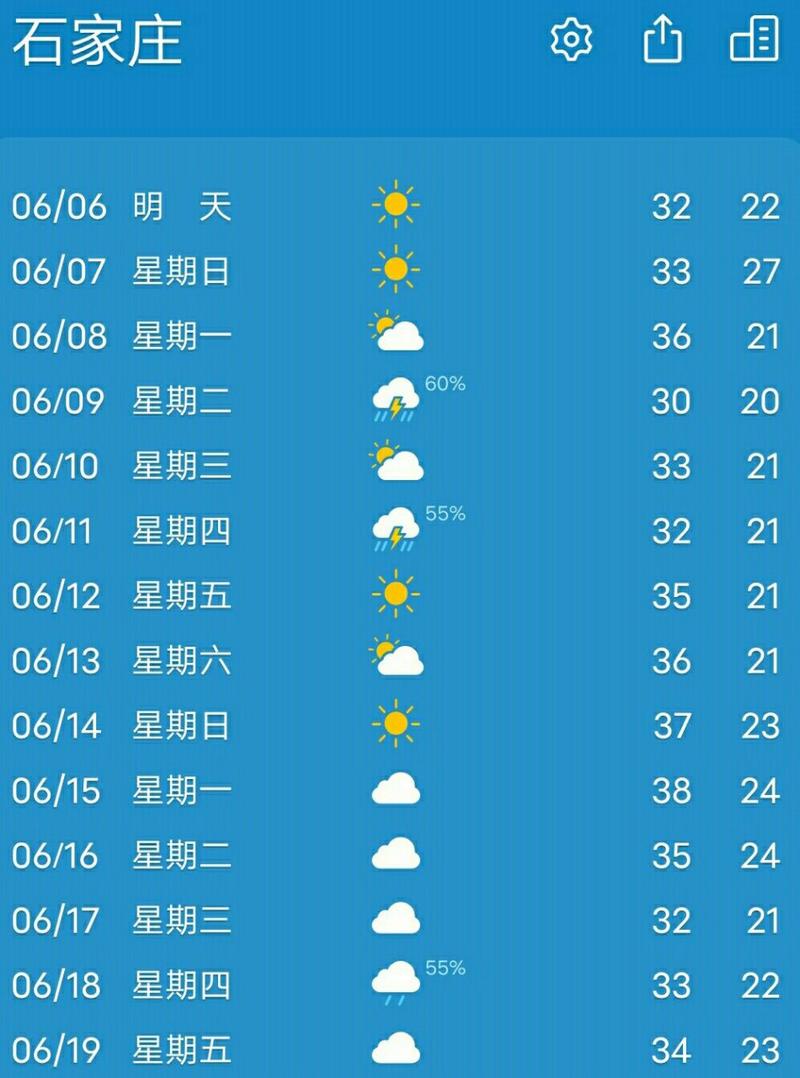This screenshot has width=800, height=1078.
Task: Click the high temperature 38 for 06/15
Action: coord(673,791)
